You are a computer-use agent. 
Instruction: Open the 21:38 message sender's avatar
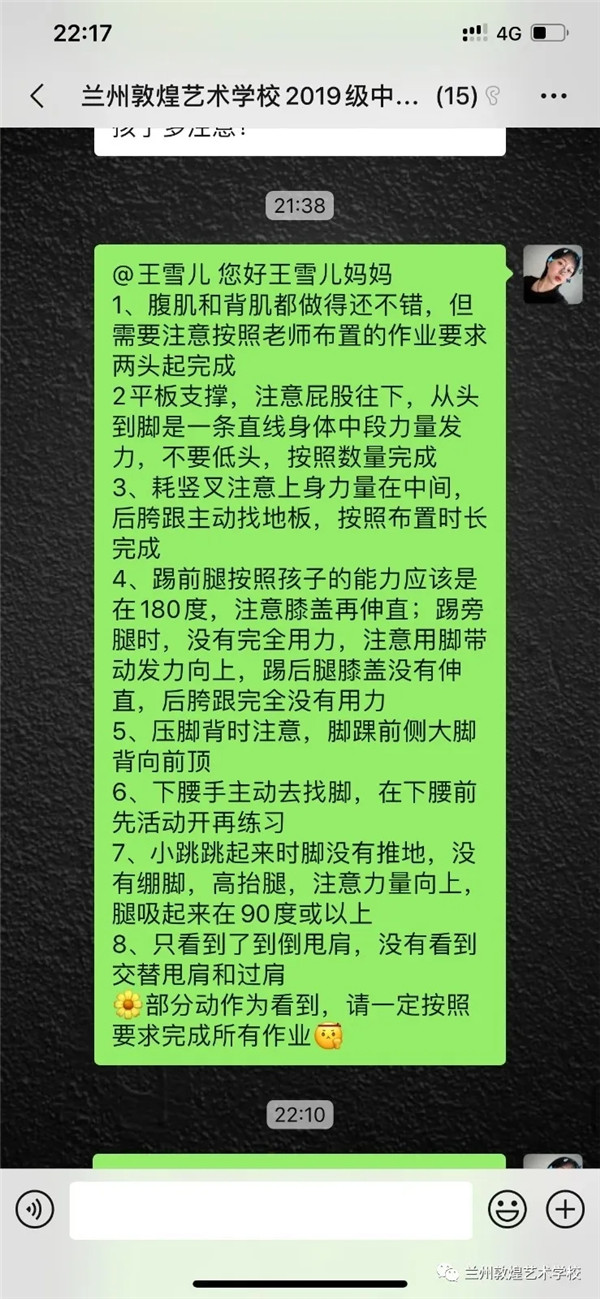point(552,273)
